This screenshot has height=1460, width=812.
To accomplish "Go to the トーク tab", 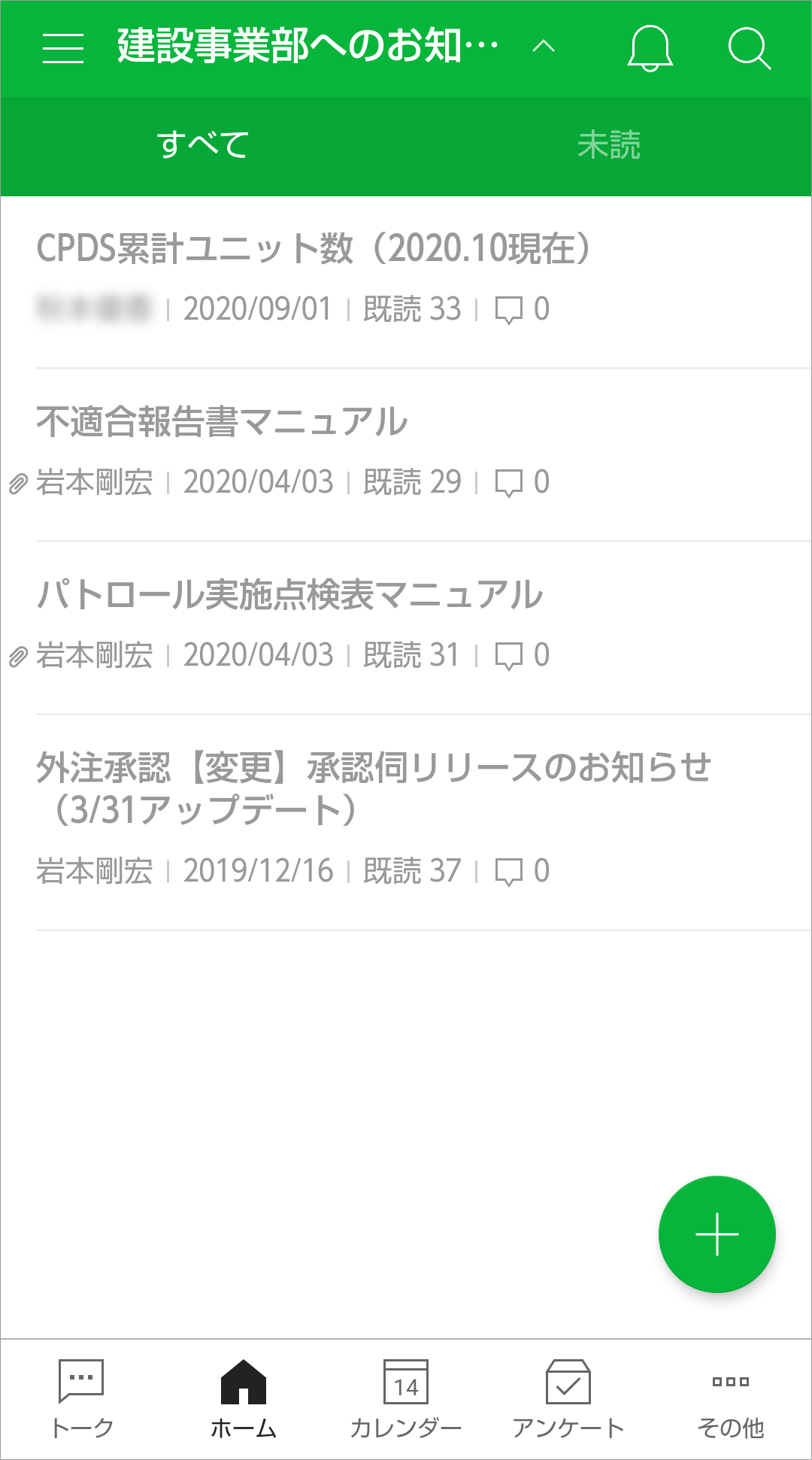I will tap(81, 1400).
